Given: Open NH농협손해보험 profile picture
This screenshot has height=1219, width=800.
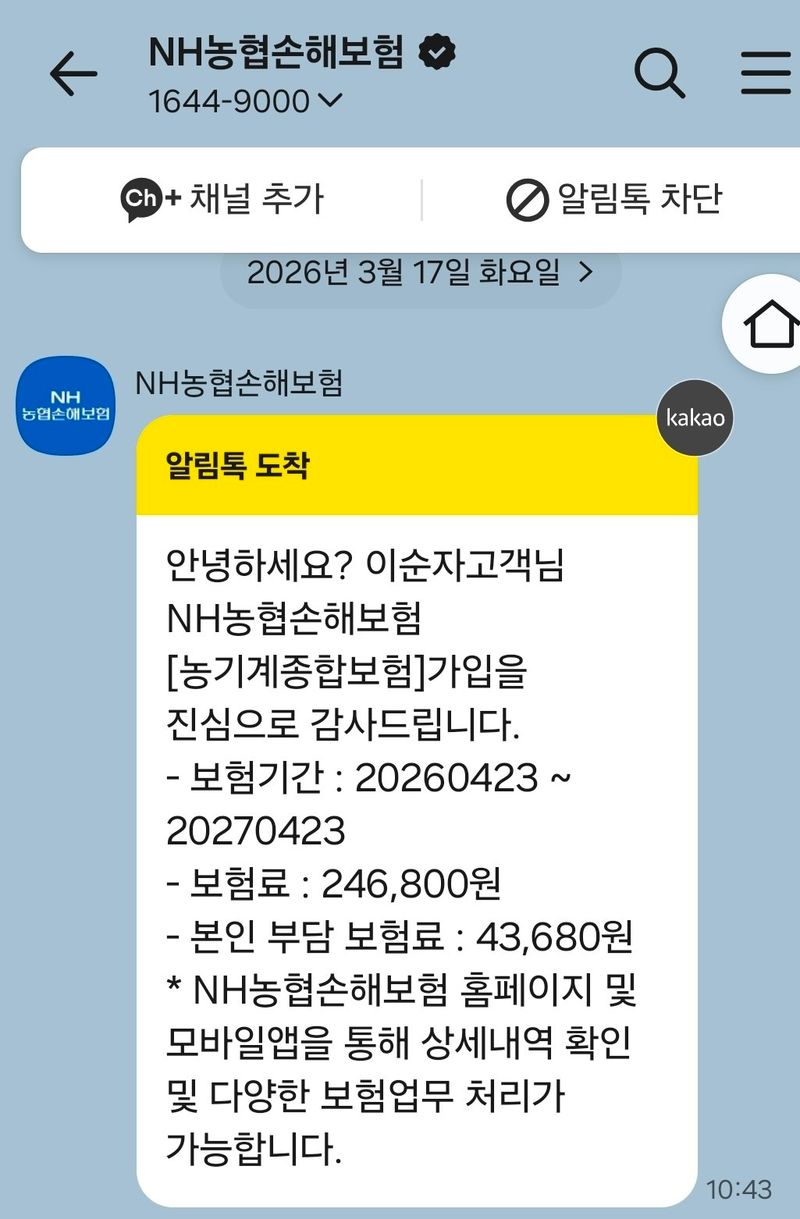Looking at the screenshot, I should point(67,405).
